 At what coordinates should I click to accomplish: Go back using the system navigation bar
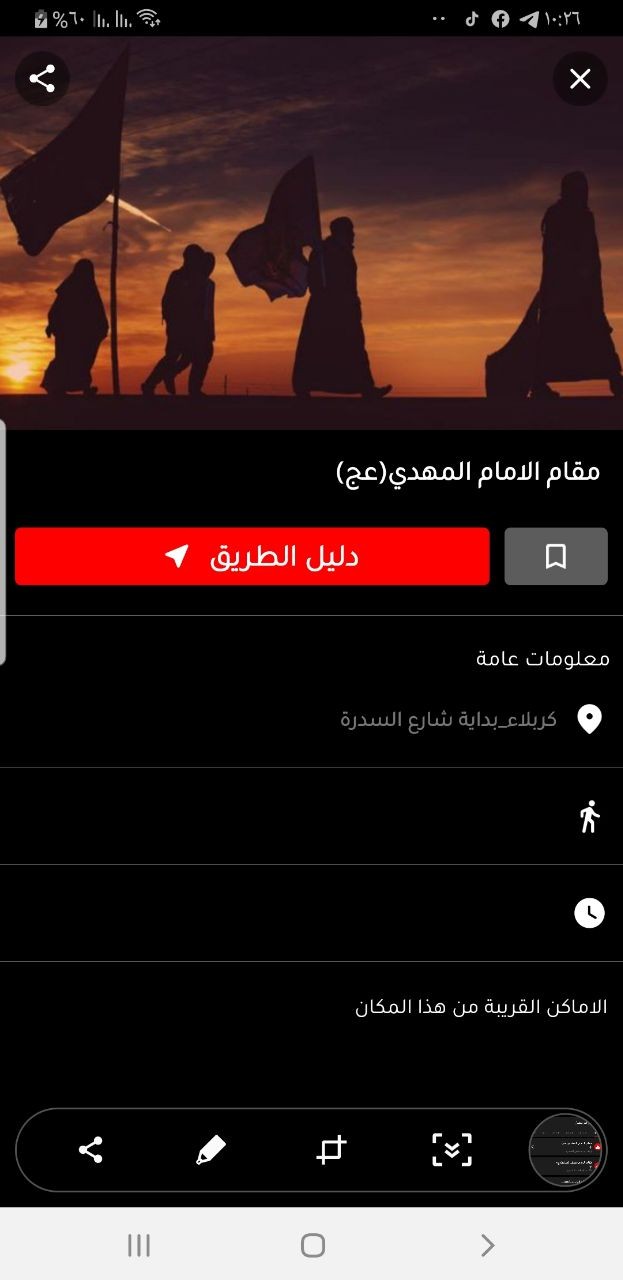pos(487,1245)
